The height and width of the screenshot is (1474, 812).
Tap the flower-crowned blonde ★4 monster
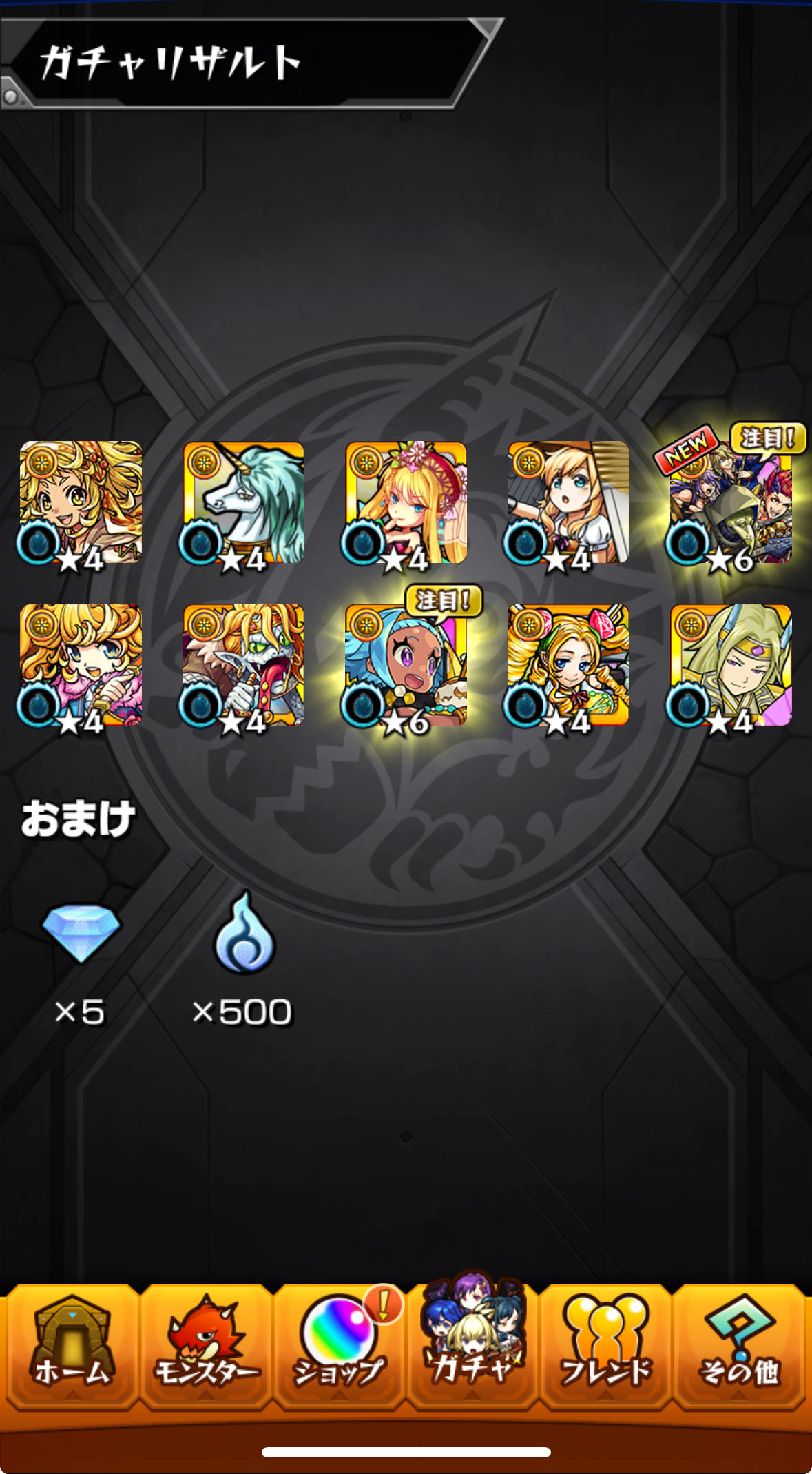[406, 503]
